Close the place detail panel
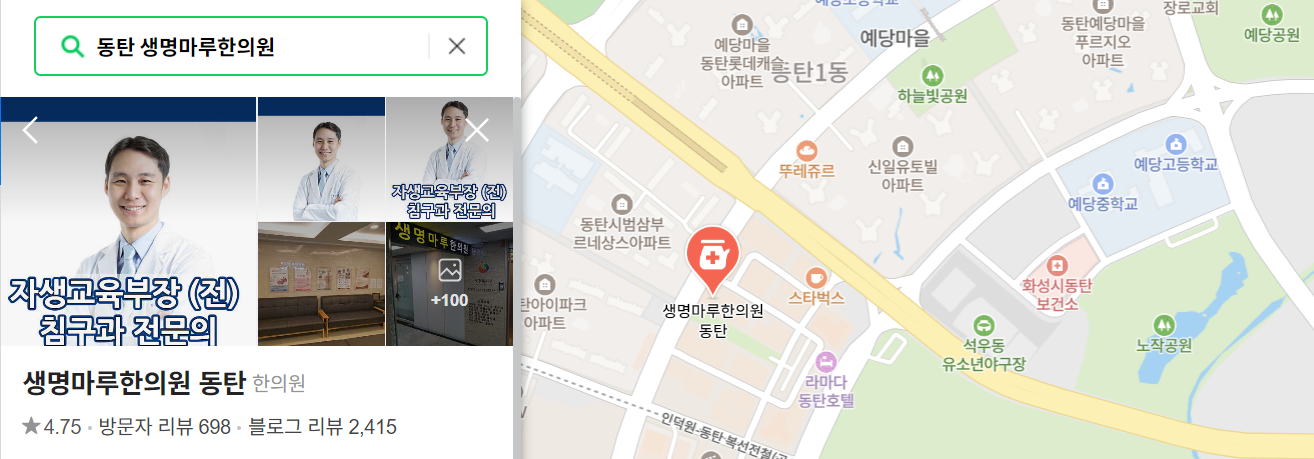 (478, 129)
